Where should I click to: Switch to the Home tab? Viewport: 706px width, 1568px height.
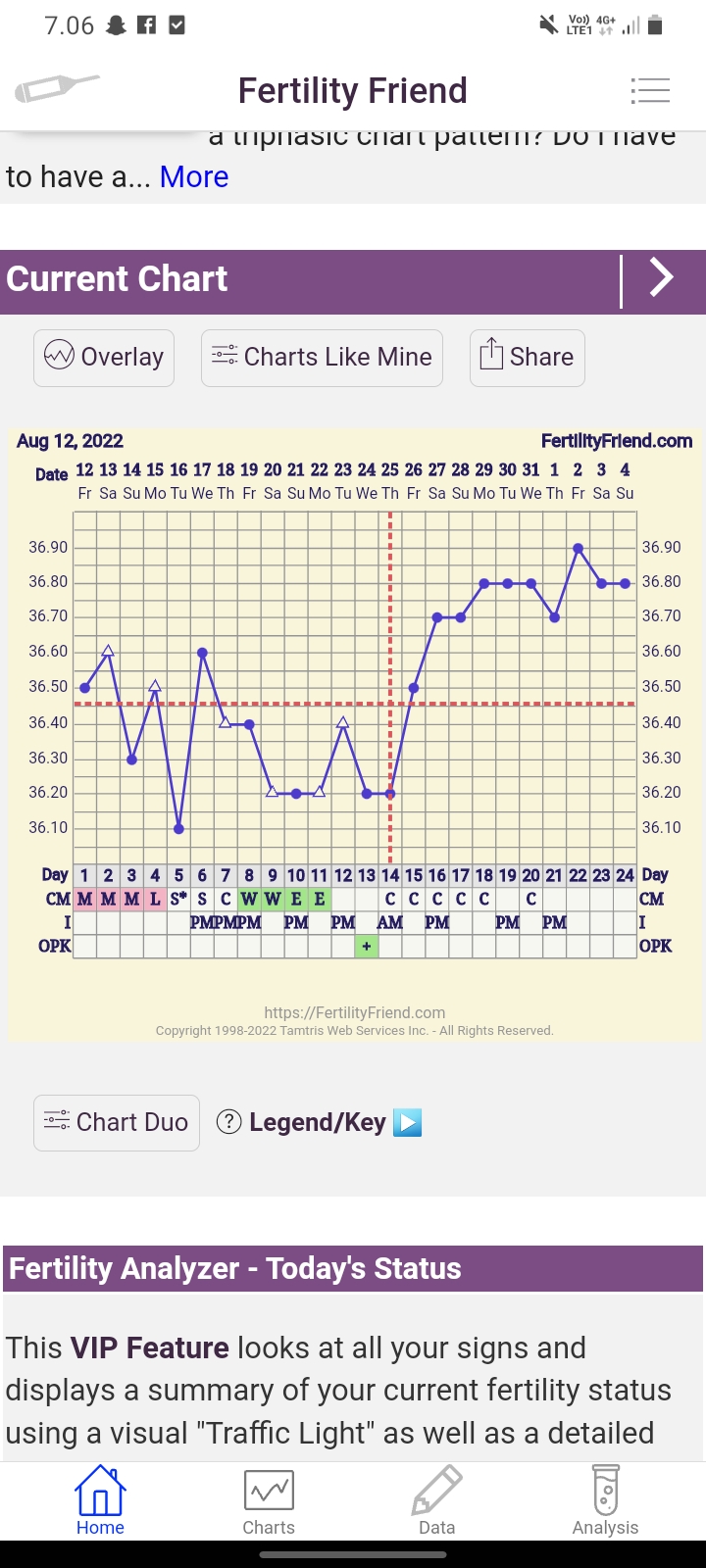pos(100,1501)
